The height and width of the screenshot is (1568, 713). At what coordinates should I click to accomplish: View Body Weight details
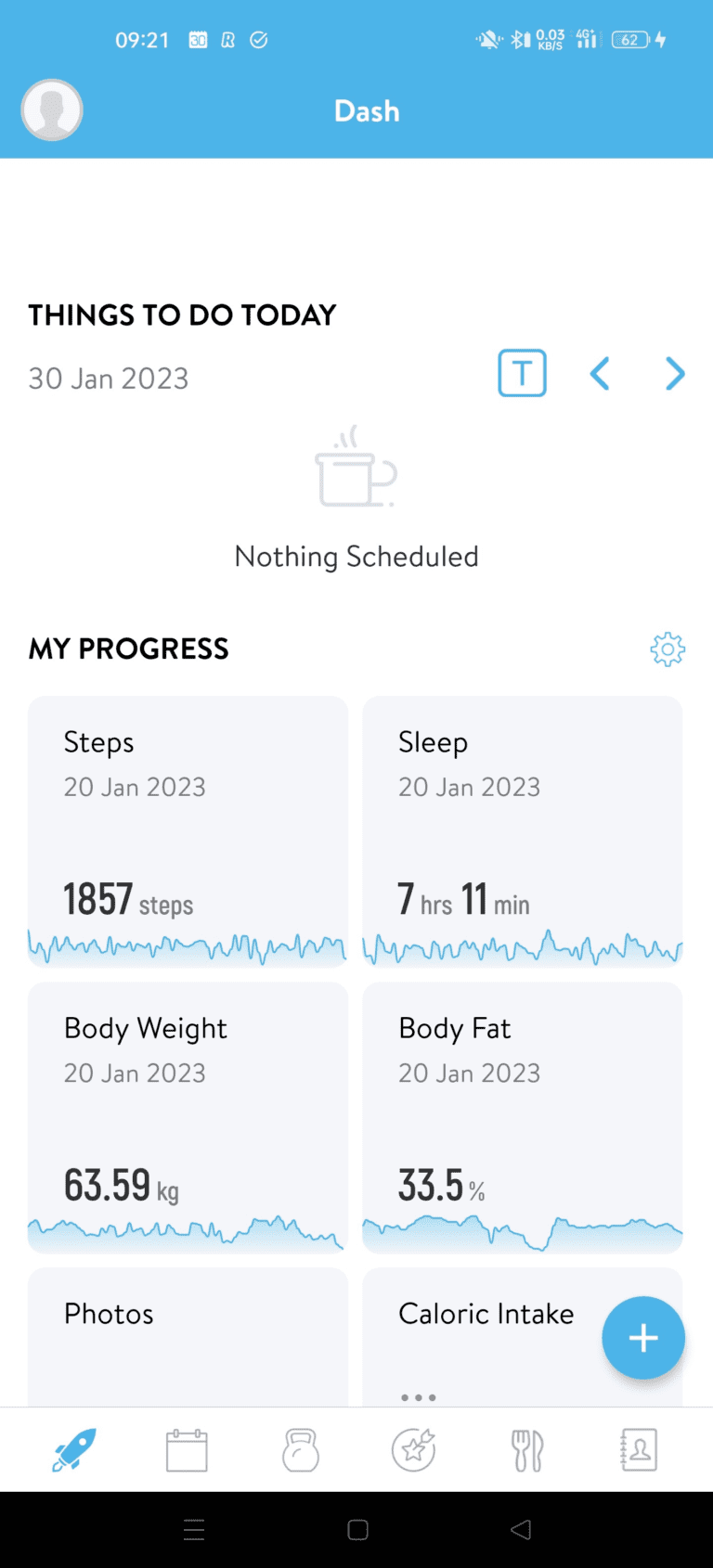(x=188, y=1118)
